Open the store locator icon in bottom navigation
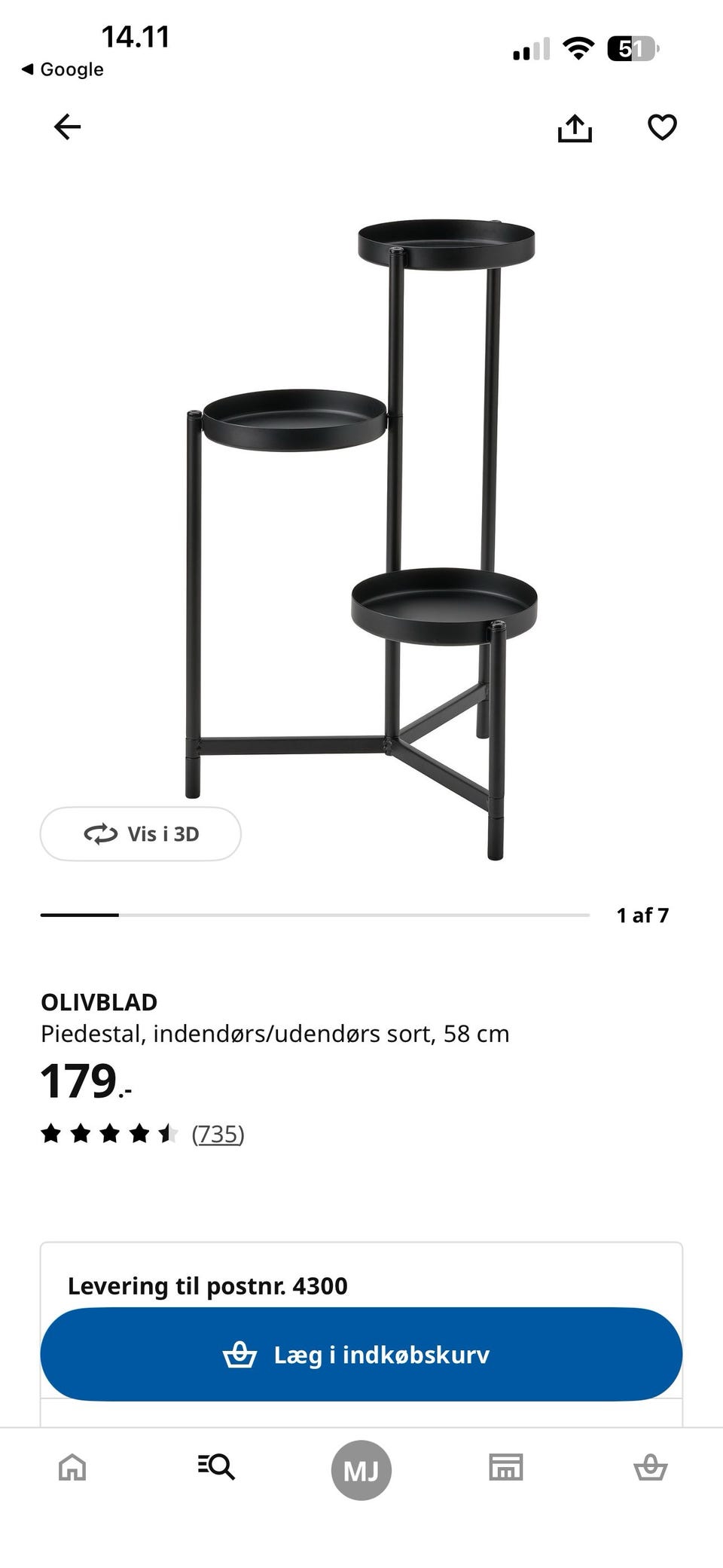This screenshot has width=723, height=1568. point(506,1468)
